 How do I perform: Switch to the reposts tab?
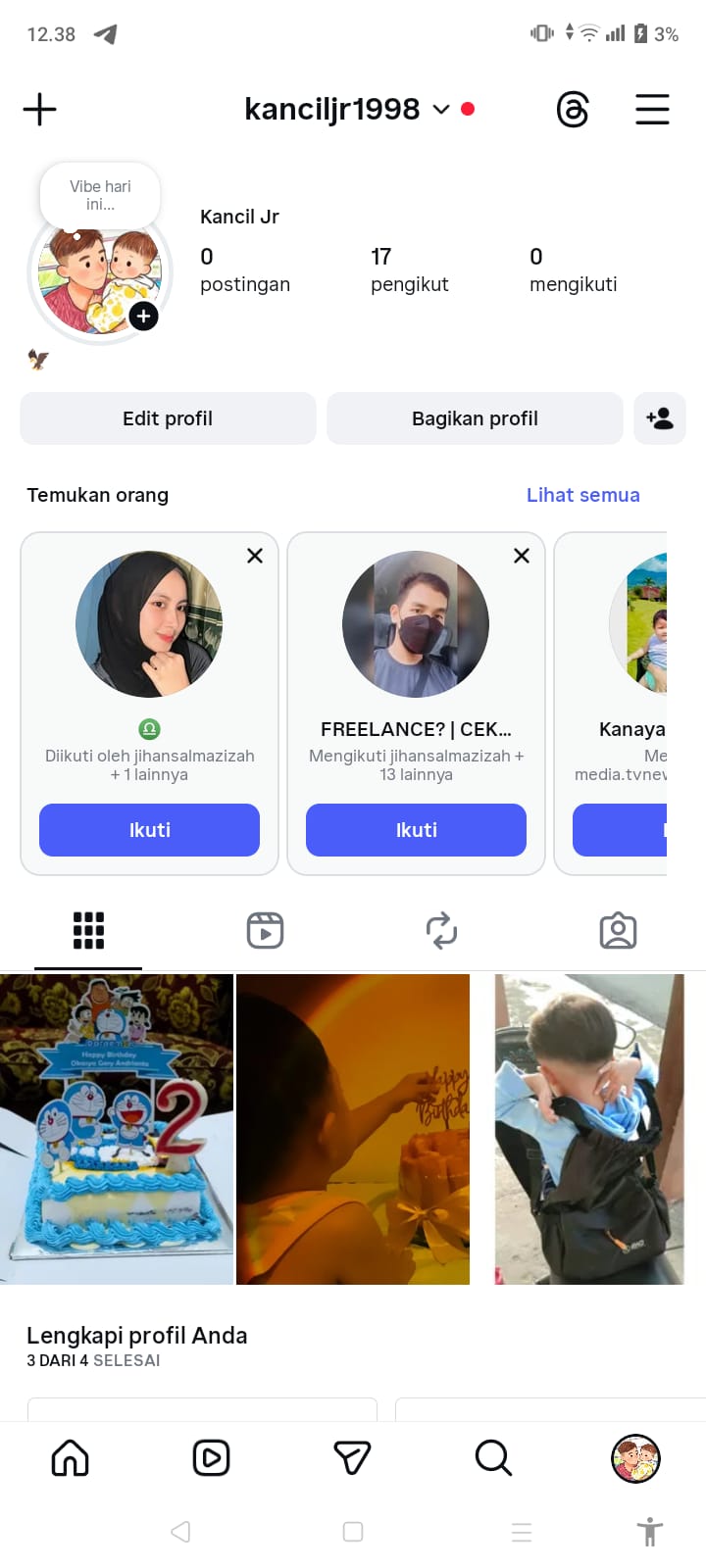click(441, 930)
